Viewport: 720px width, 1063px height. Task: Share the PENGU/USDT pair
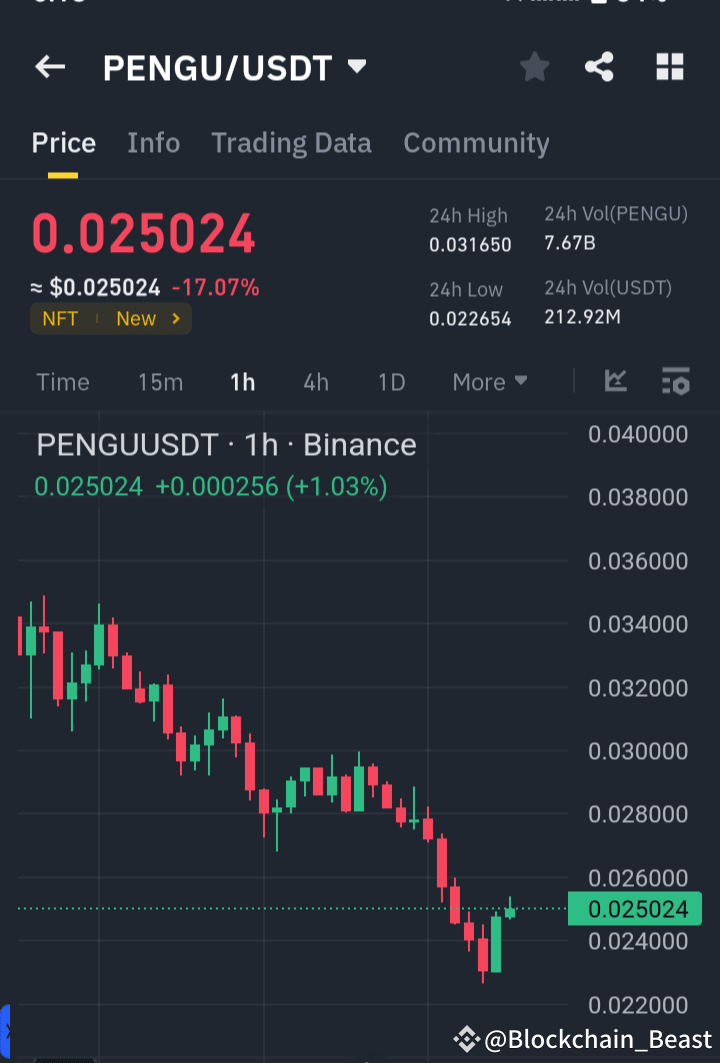tap(599, 67)
